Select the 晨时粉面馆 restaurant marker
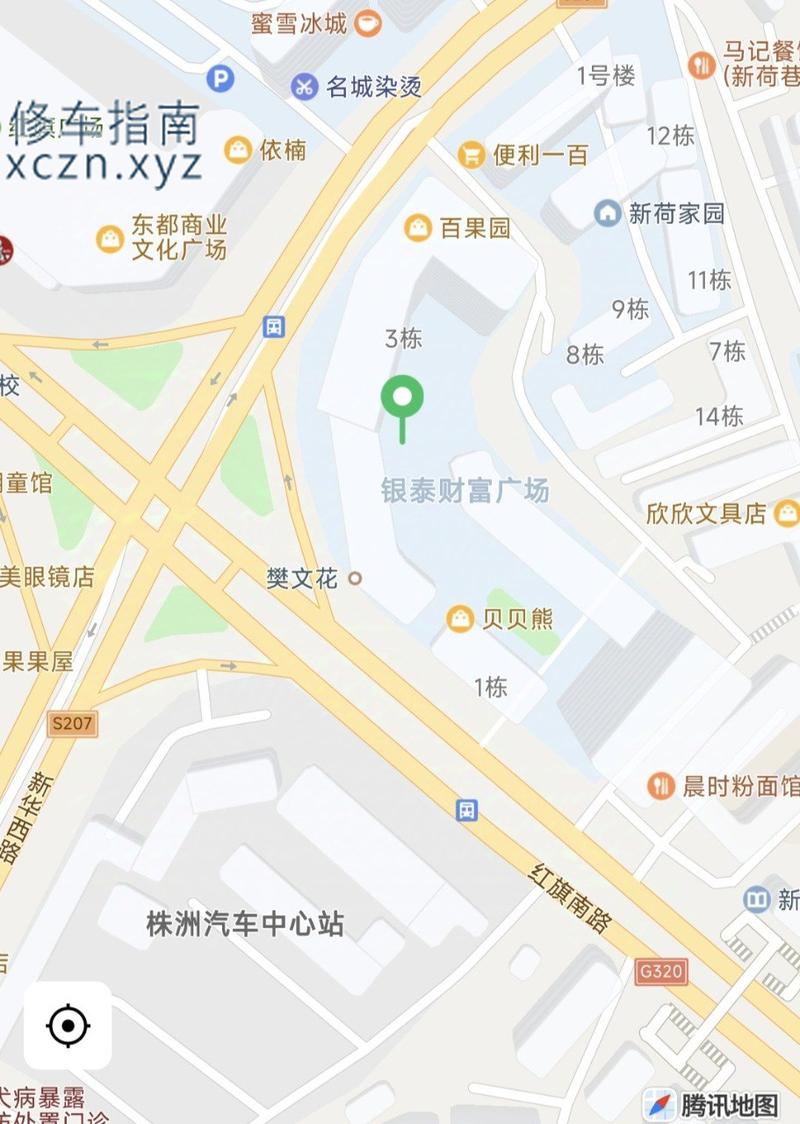The width and height of the screenshot is (800, 1124). click(660, 785)
